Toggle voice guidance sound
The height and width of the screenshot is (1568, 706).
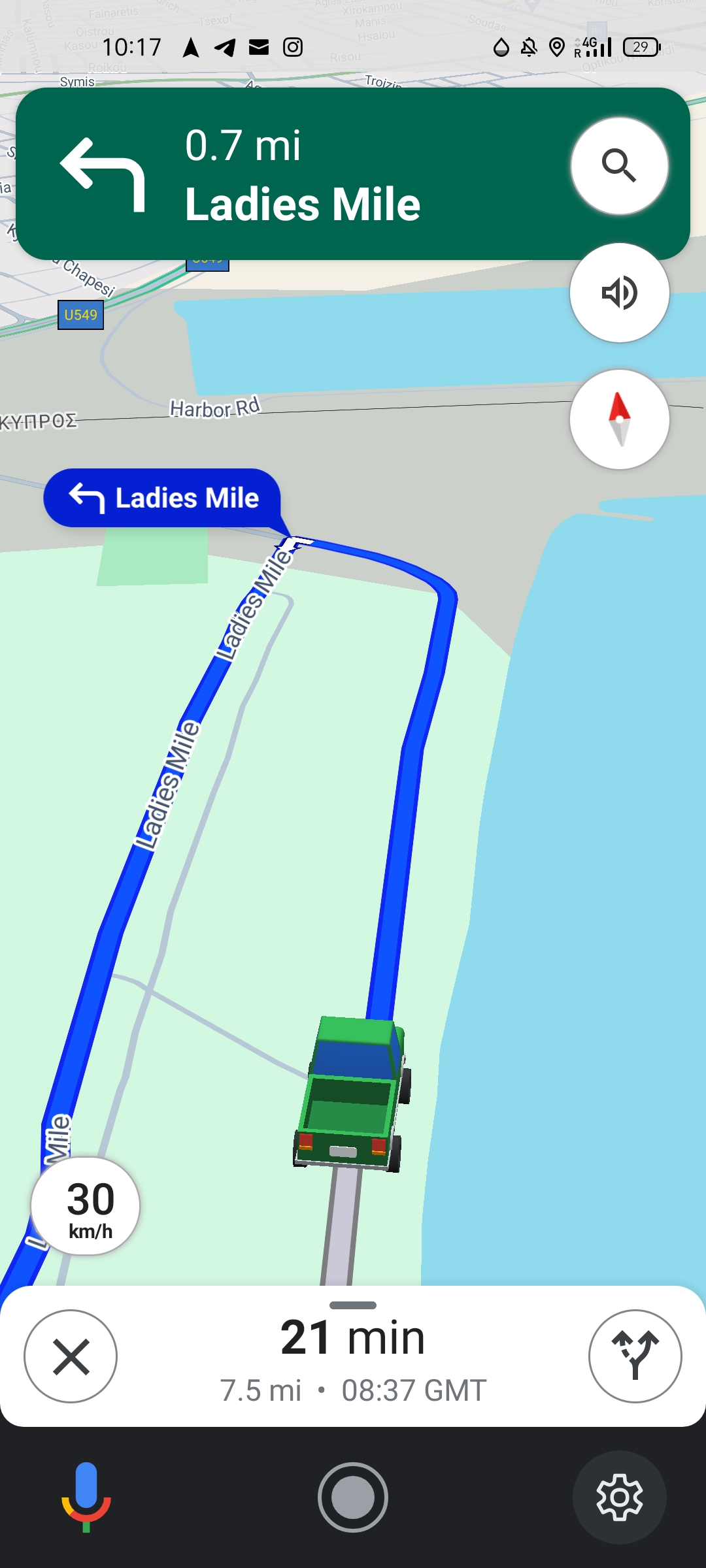click(x=619, y=293)
